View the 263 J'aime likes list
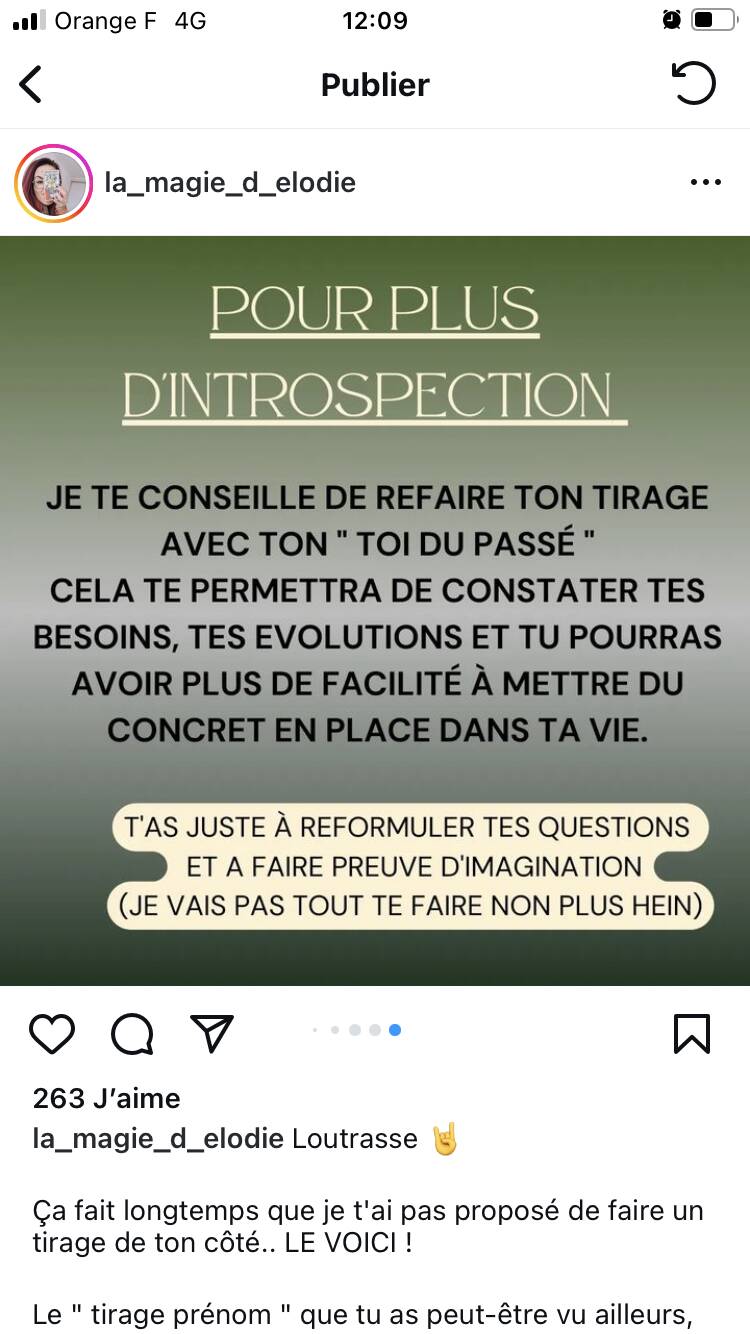 point(107,1098)
